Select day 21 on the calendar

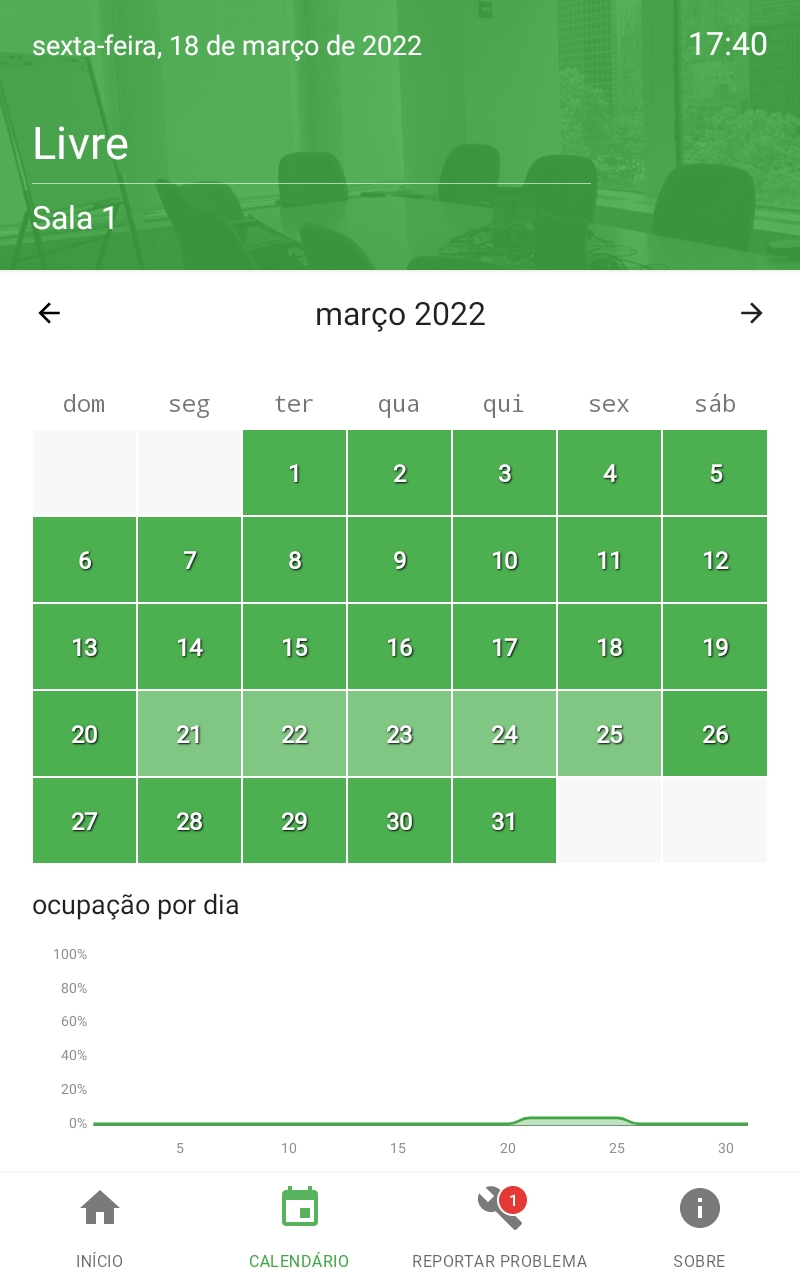tap(189, 734)
